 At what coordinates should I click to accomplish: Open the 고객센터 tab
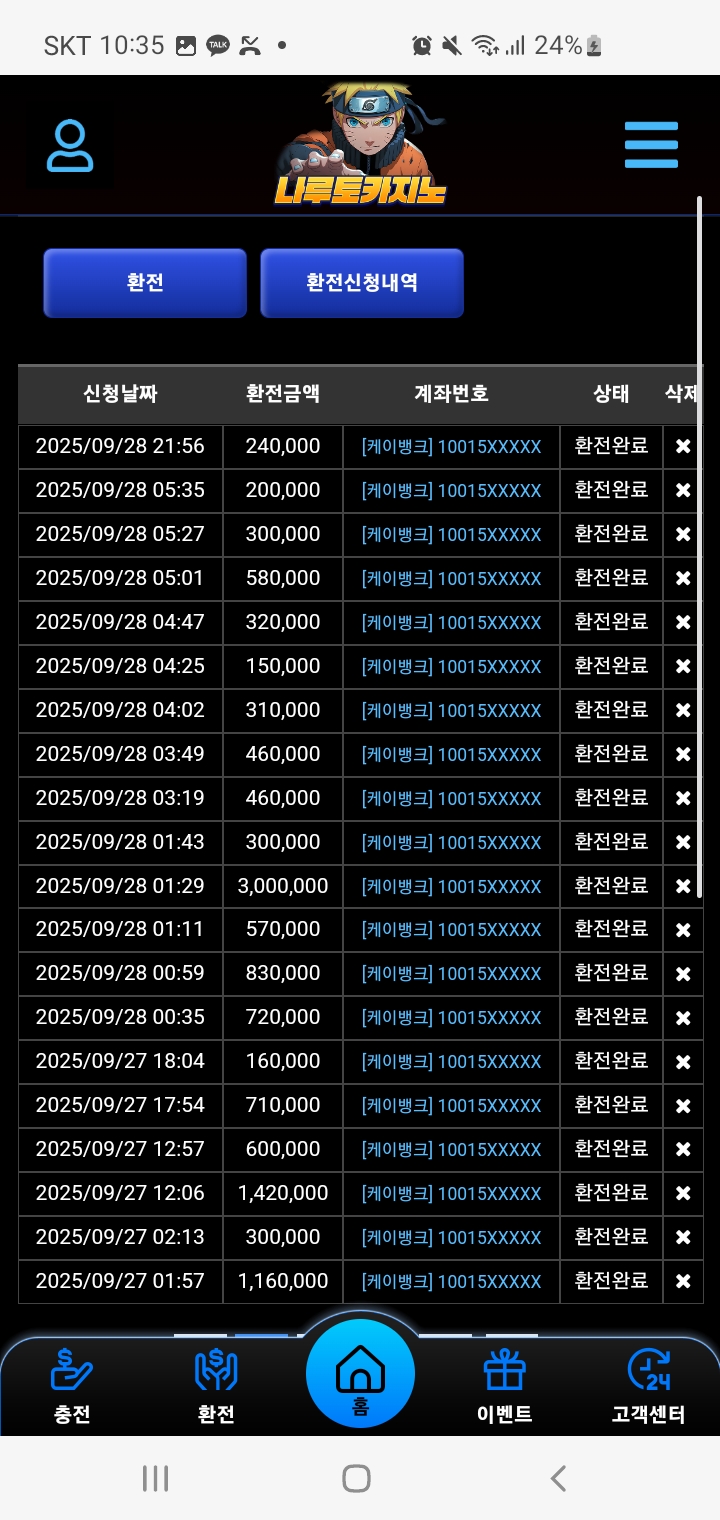click(x=648, y=1386)
